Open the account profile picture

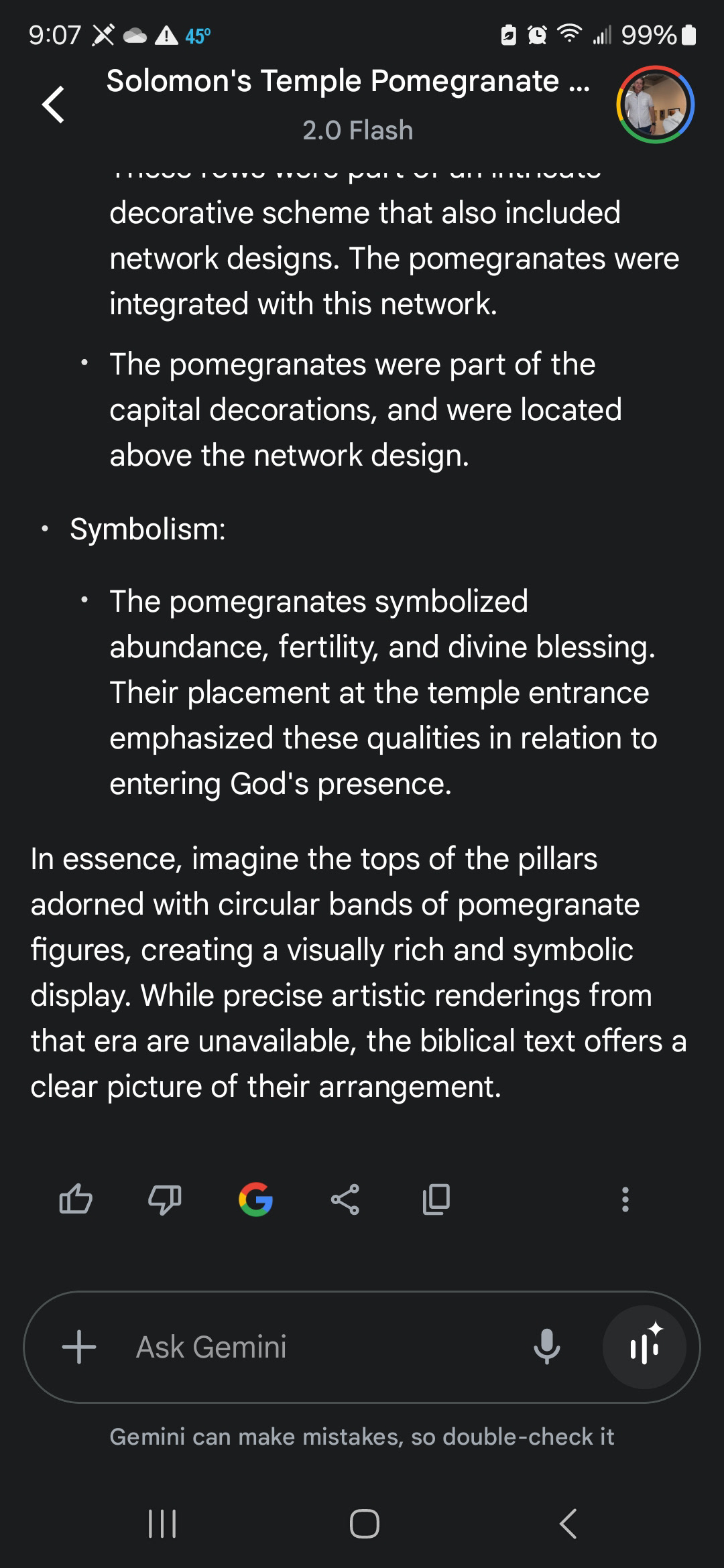tap(655, 105)
